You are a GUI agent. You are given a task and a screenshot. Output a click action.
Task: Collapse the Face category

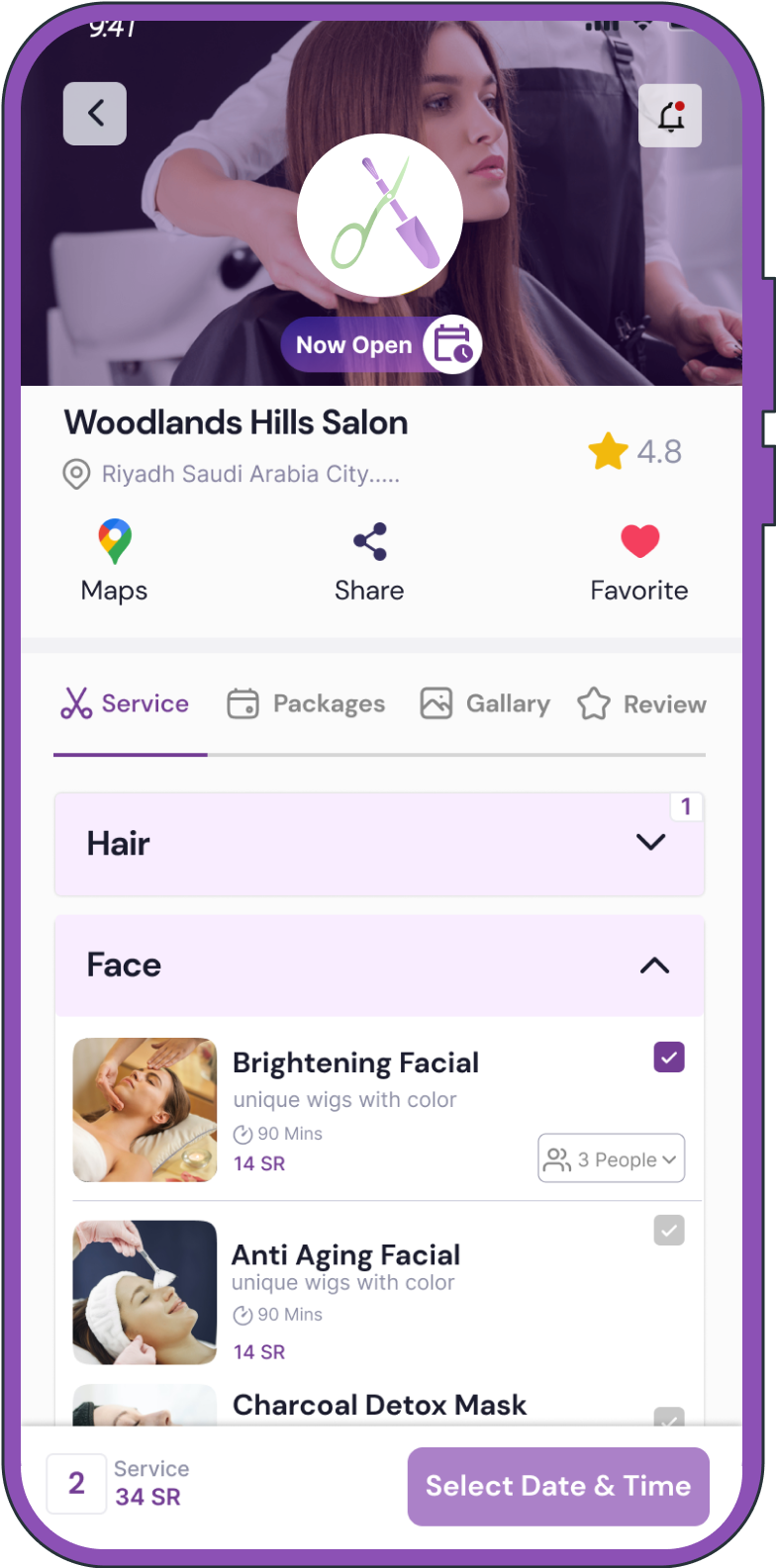654,966
